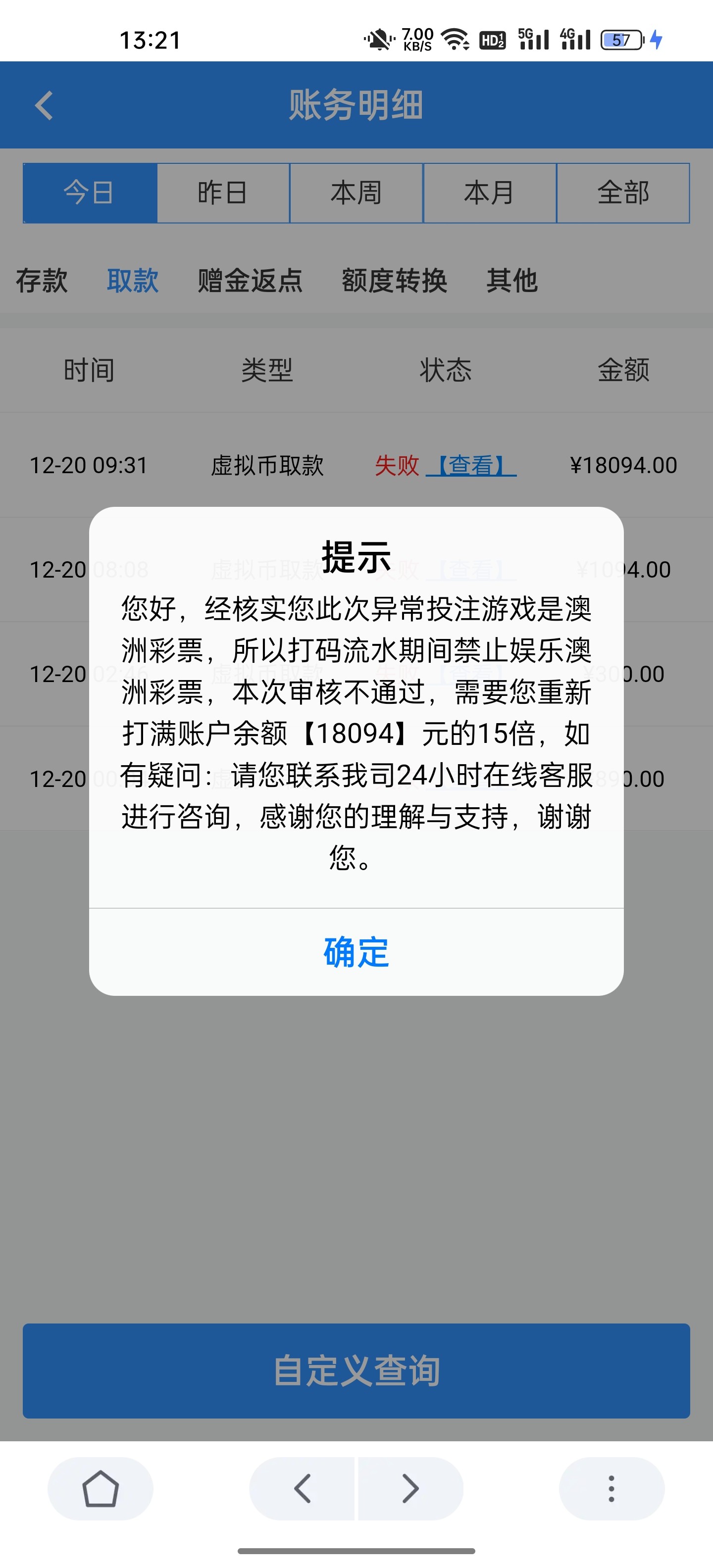Viewport: 713px width, 1568px height.
Task: Open the 其他 category
Action: [x=511, y=281]
